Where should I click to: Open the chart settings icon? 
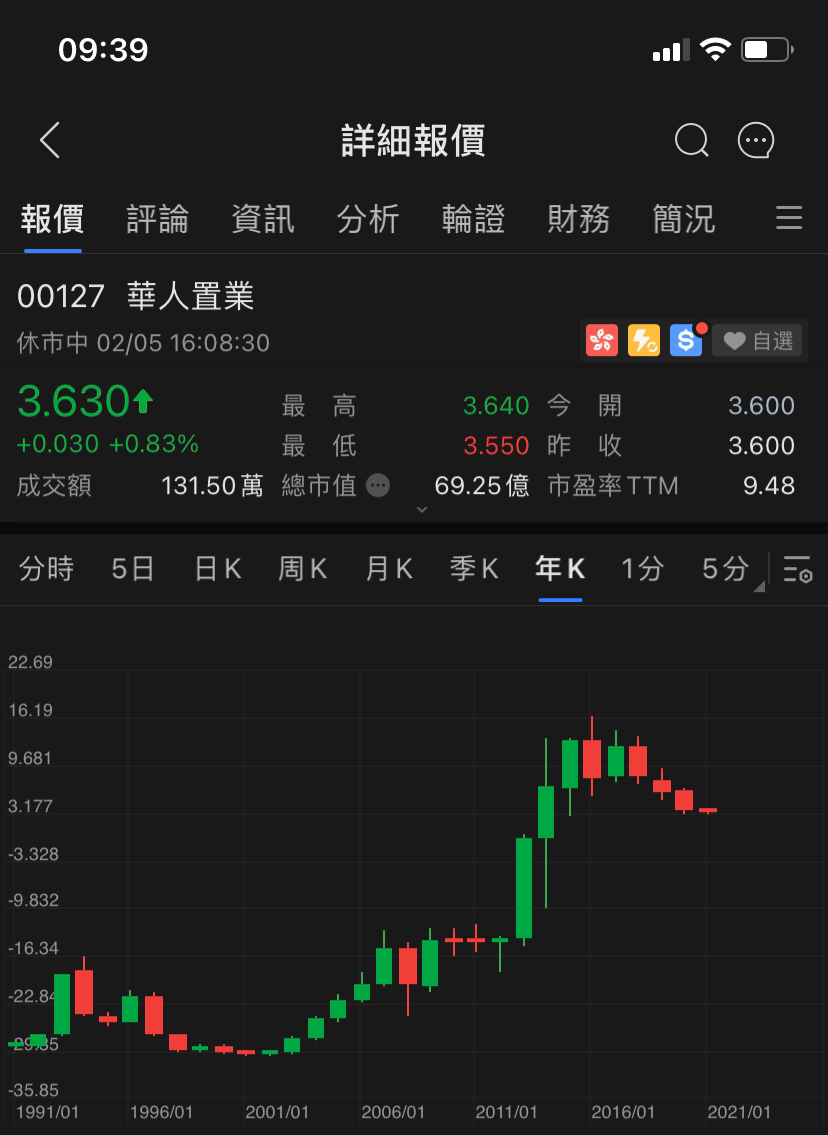click(798, 569)
